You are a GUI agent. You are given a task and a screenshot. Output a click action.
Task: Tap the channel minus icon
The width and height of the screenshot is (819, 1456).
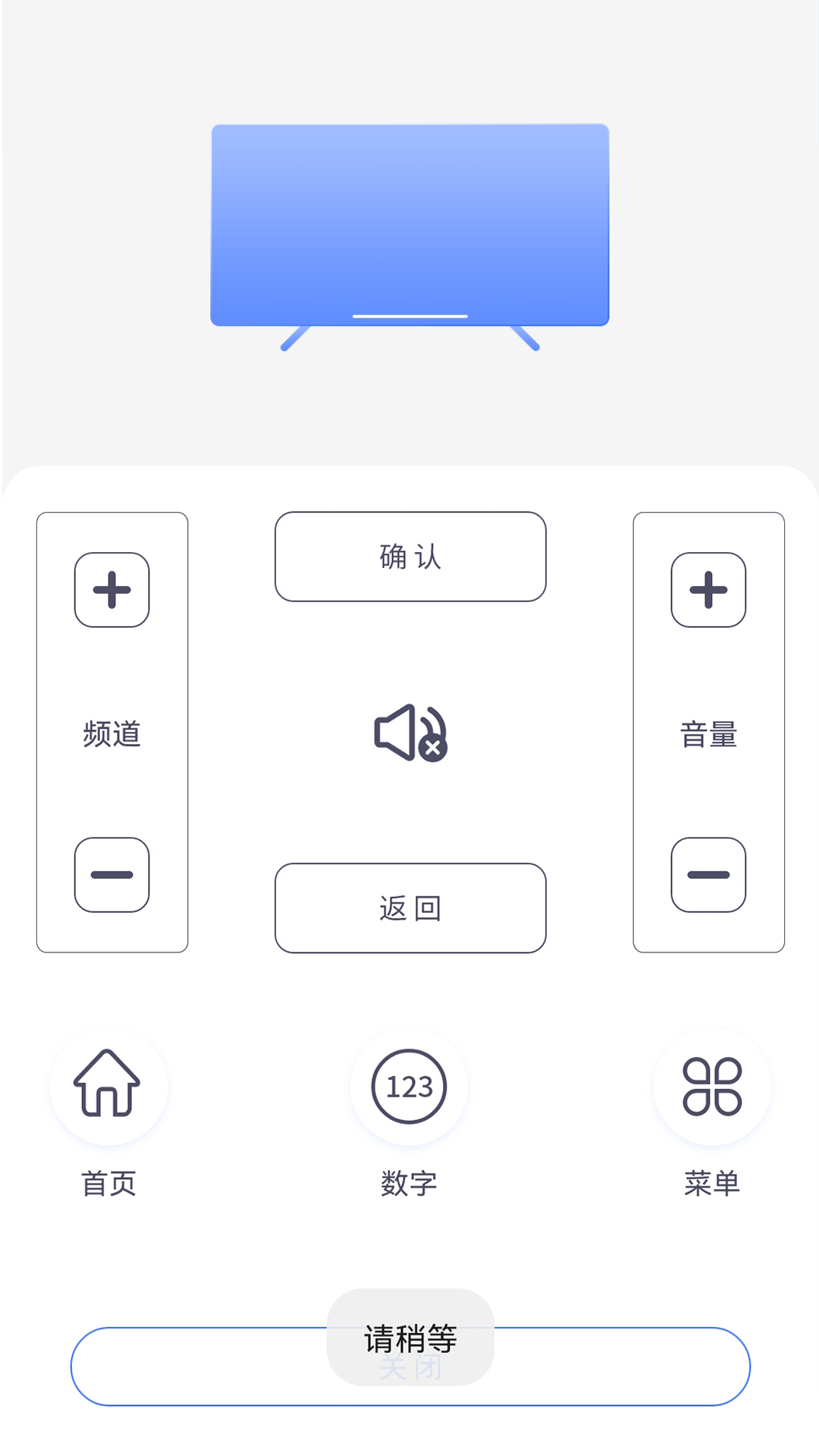point(111,874)
